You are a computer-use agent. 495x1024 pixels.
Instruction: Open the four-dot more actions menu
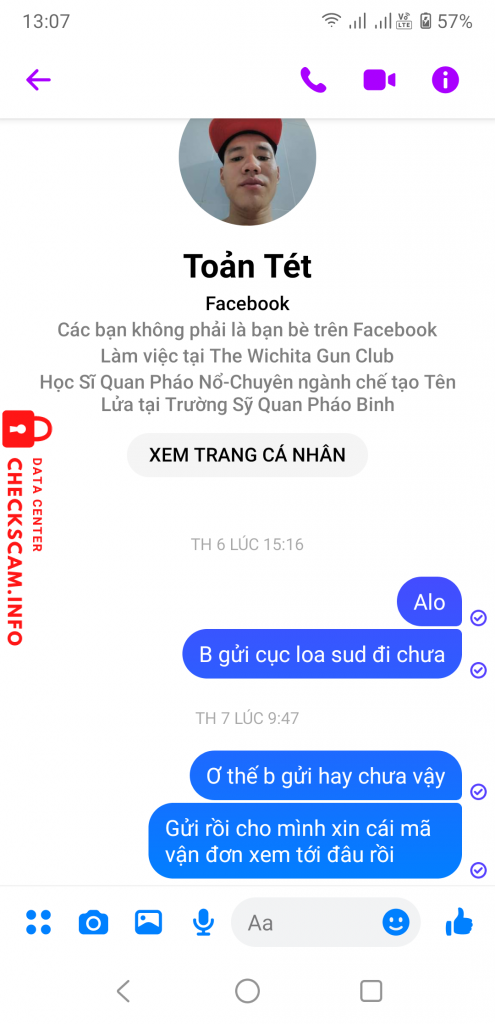[39, 922]
